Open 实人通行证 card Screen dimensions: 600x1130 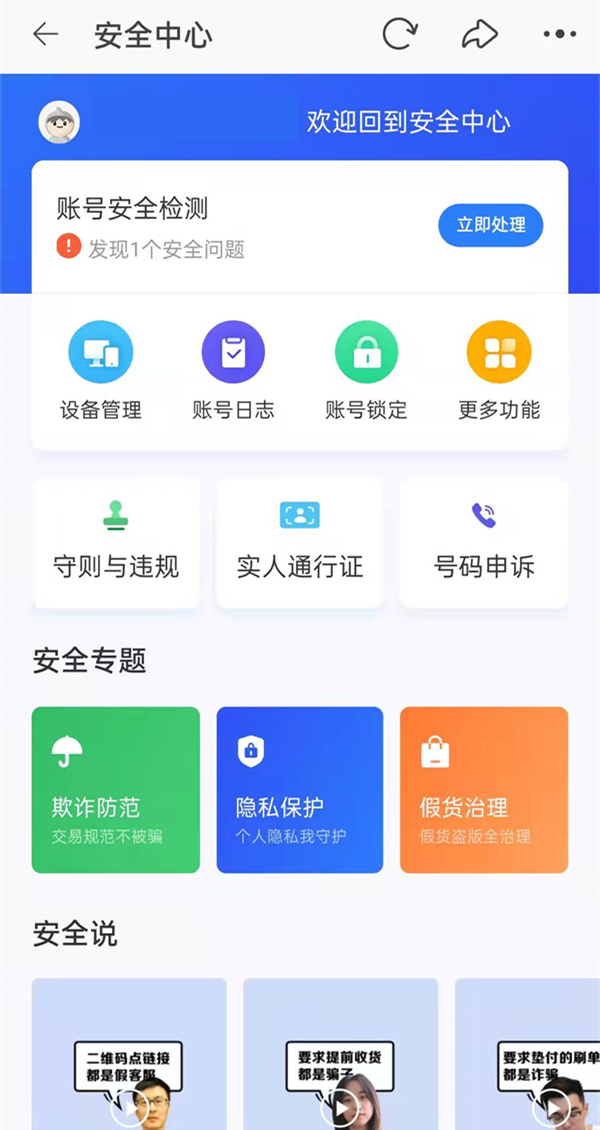click(x=300, y=543)
